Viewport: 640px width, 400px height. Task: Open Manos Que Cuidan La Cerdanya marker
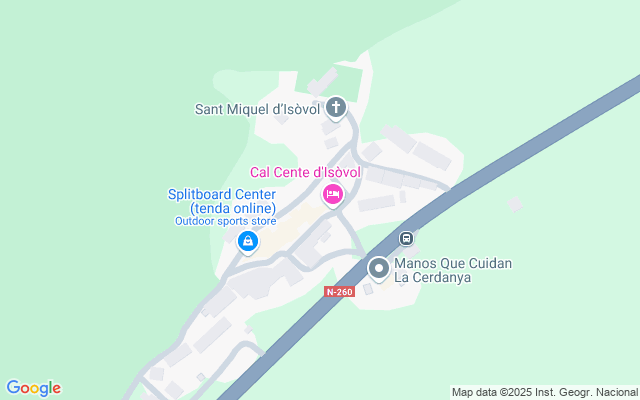[x=379, y=268]
